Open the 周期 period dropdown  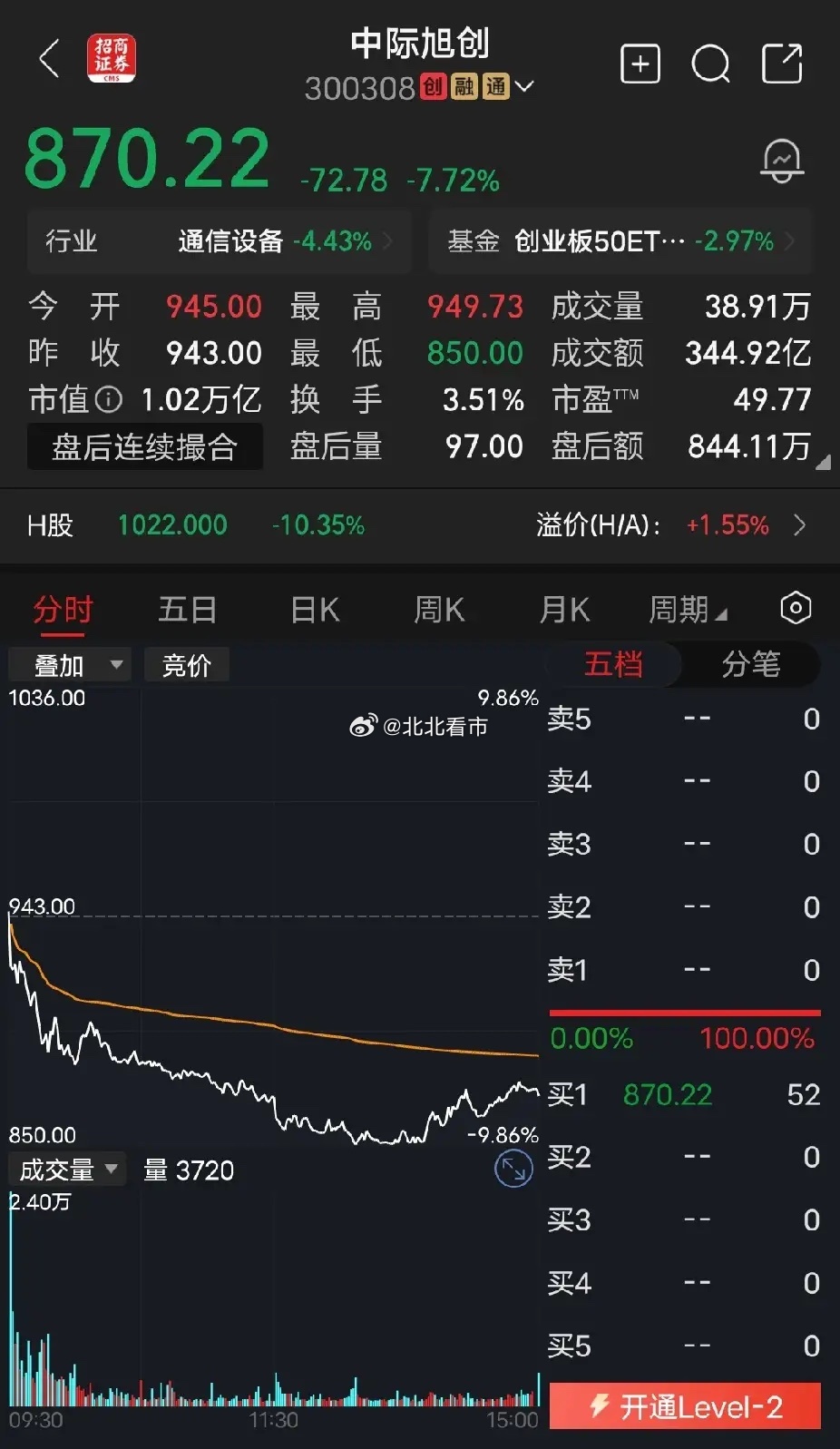coord(688,610)
